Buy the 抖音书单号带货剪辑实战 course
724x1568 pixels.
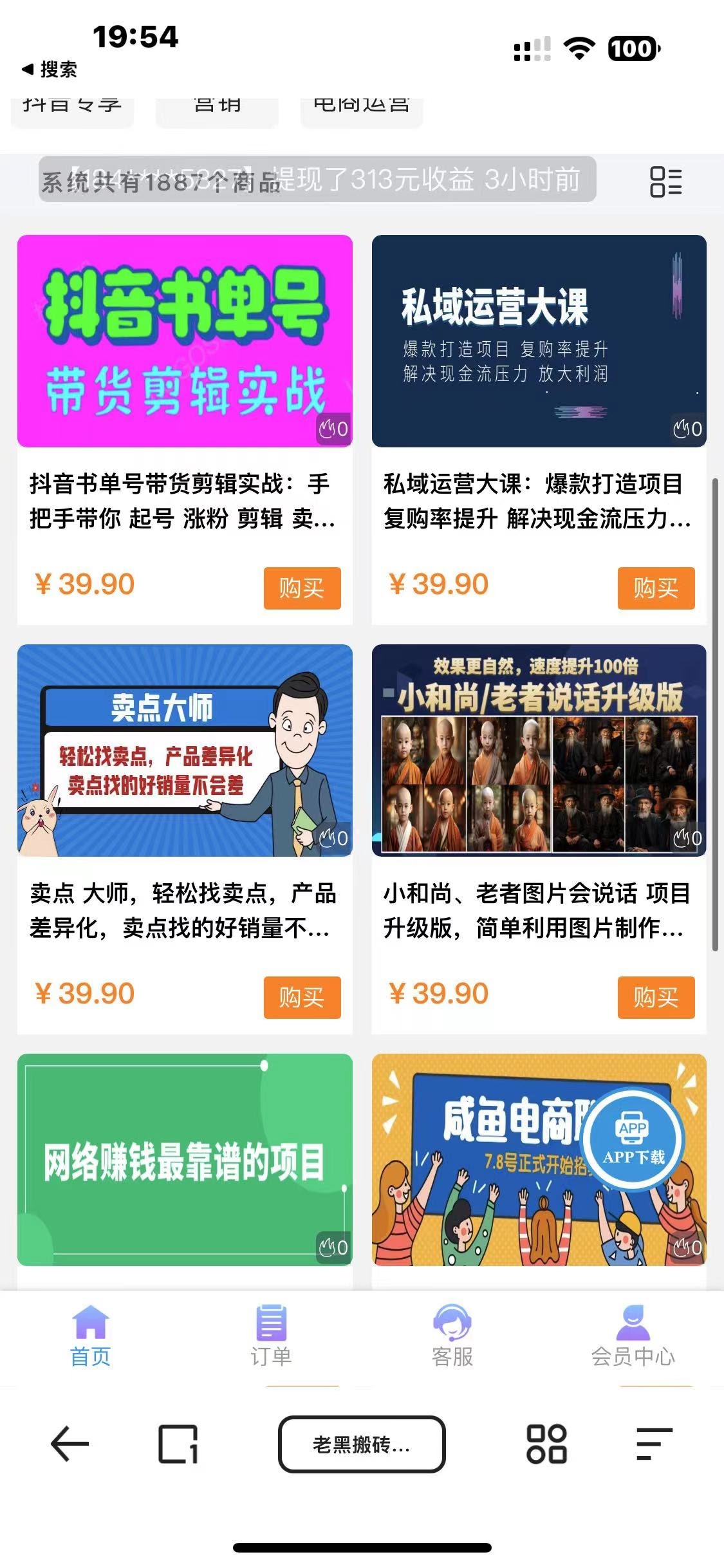(302, 588)
